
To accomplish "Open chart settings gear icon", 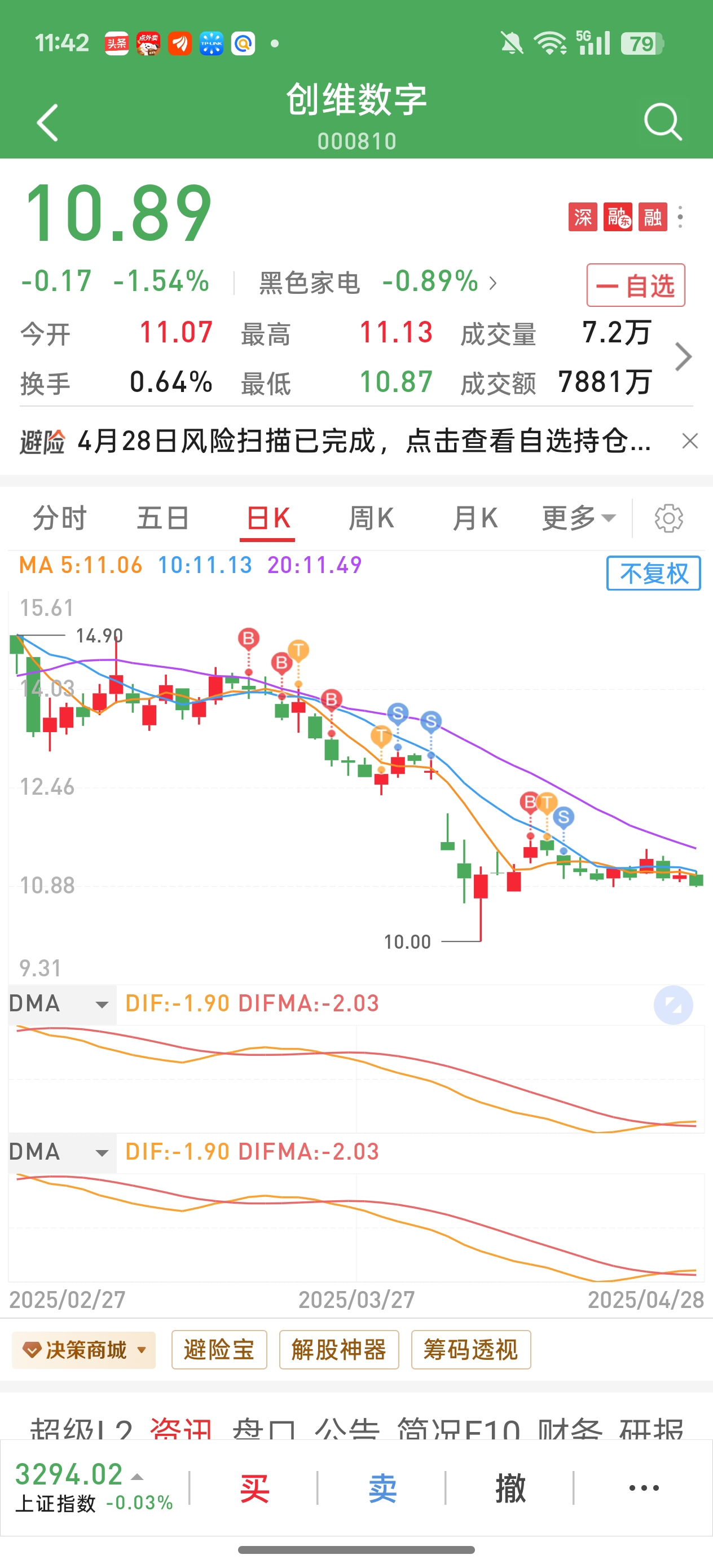I will (668, 518).
